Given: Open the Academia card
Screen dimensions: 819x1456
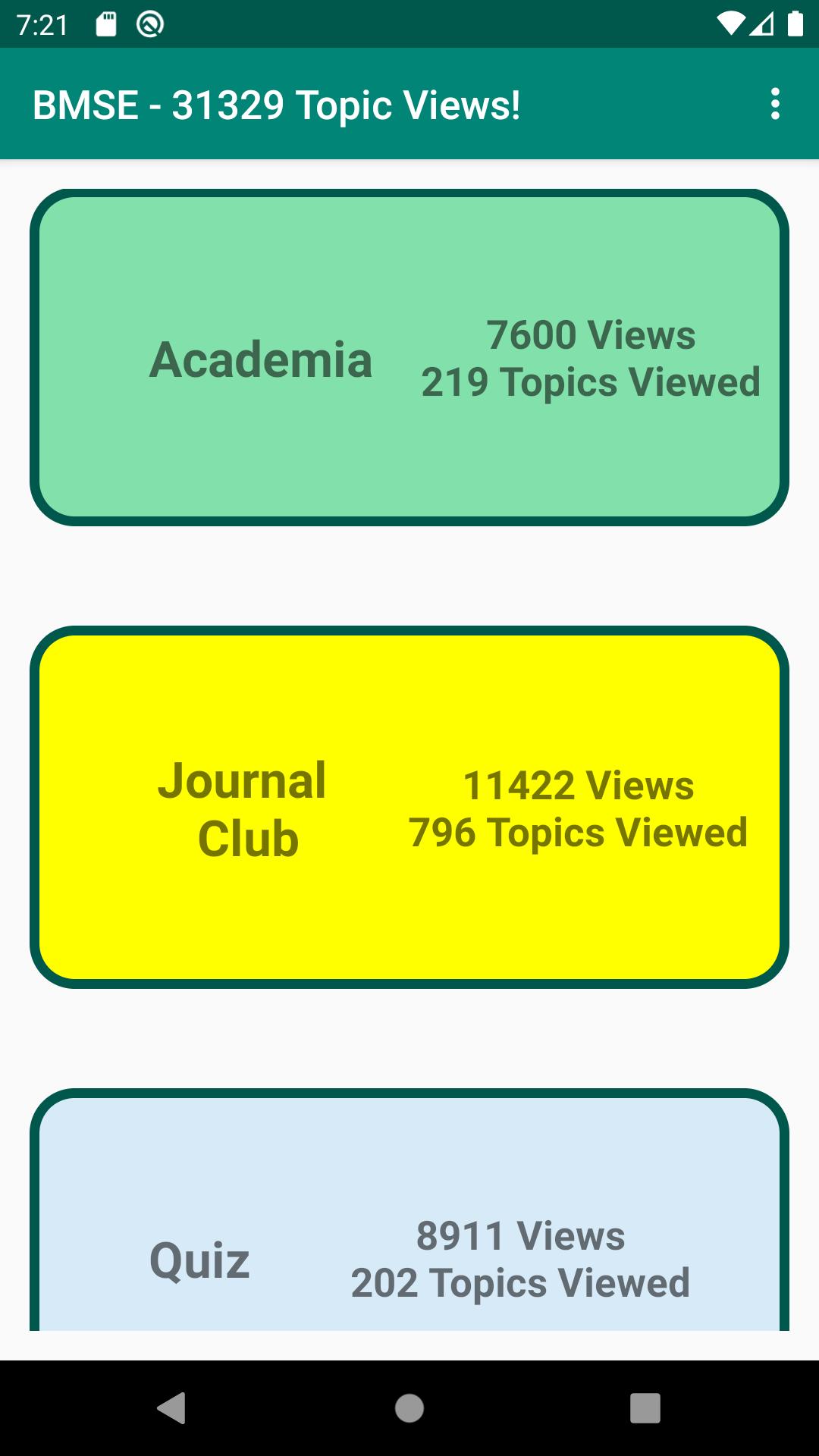Looking at the screenshot, I should point(409,357).
